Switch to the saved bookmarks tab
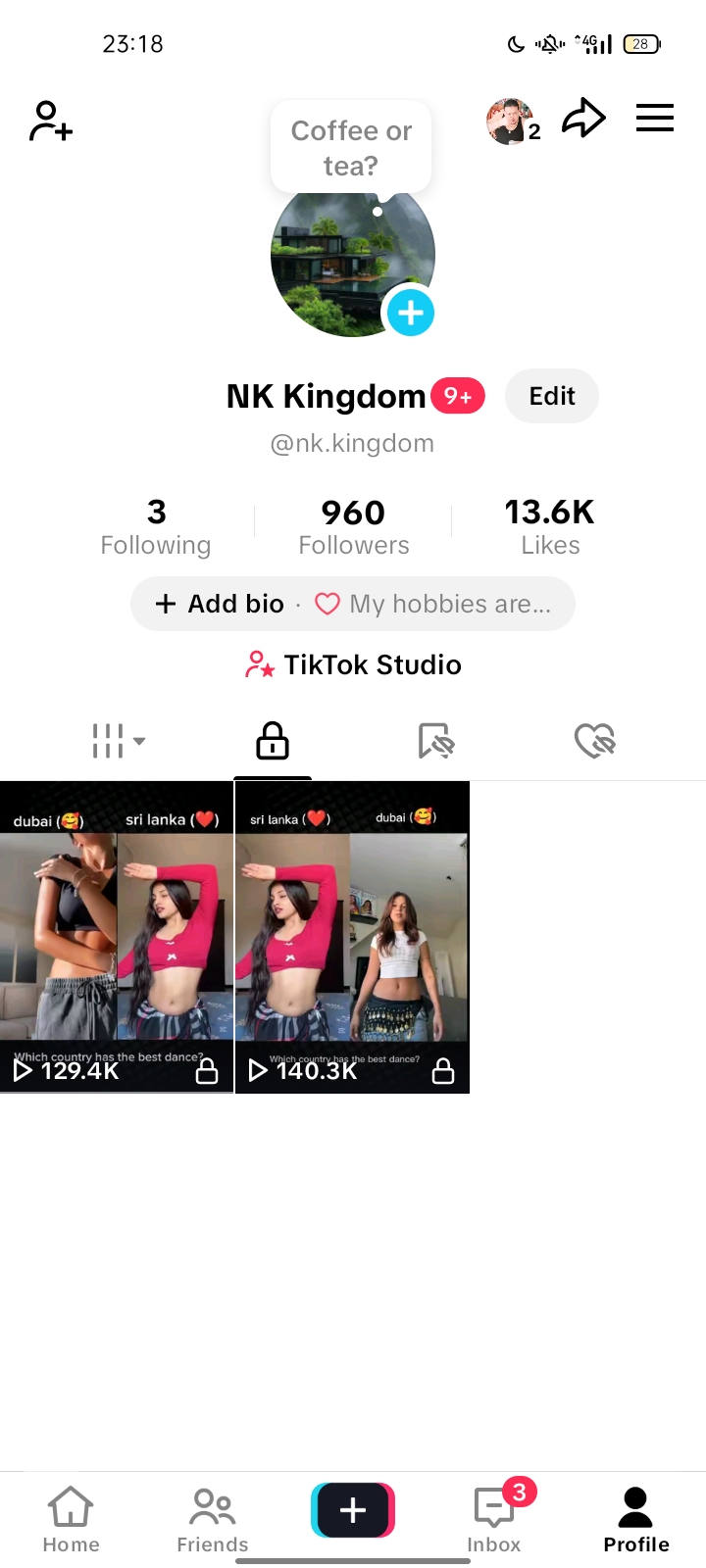This screenshot has height=1568, width=706. [435, 741]
